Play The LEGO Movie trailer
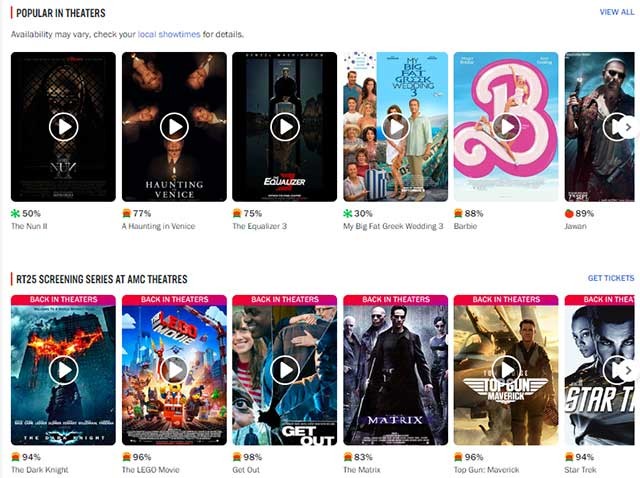Viewport: 640px width, 478px height. (x=174, y=370)
